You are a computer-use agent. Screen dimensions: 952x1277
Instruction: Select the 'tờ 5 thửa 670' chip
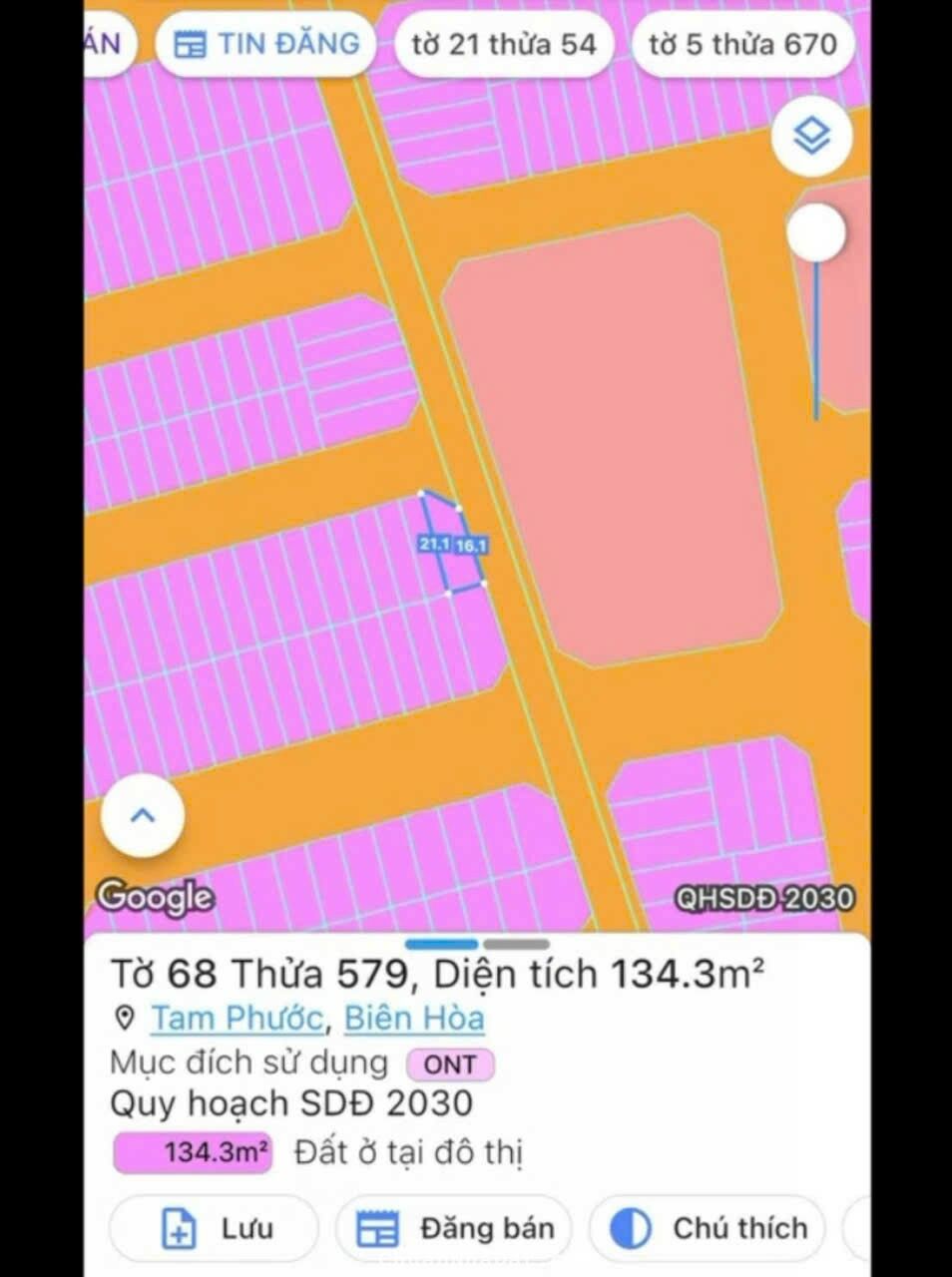coord(742,45)
